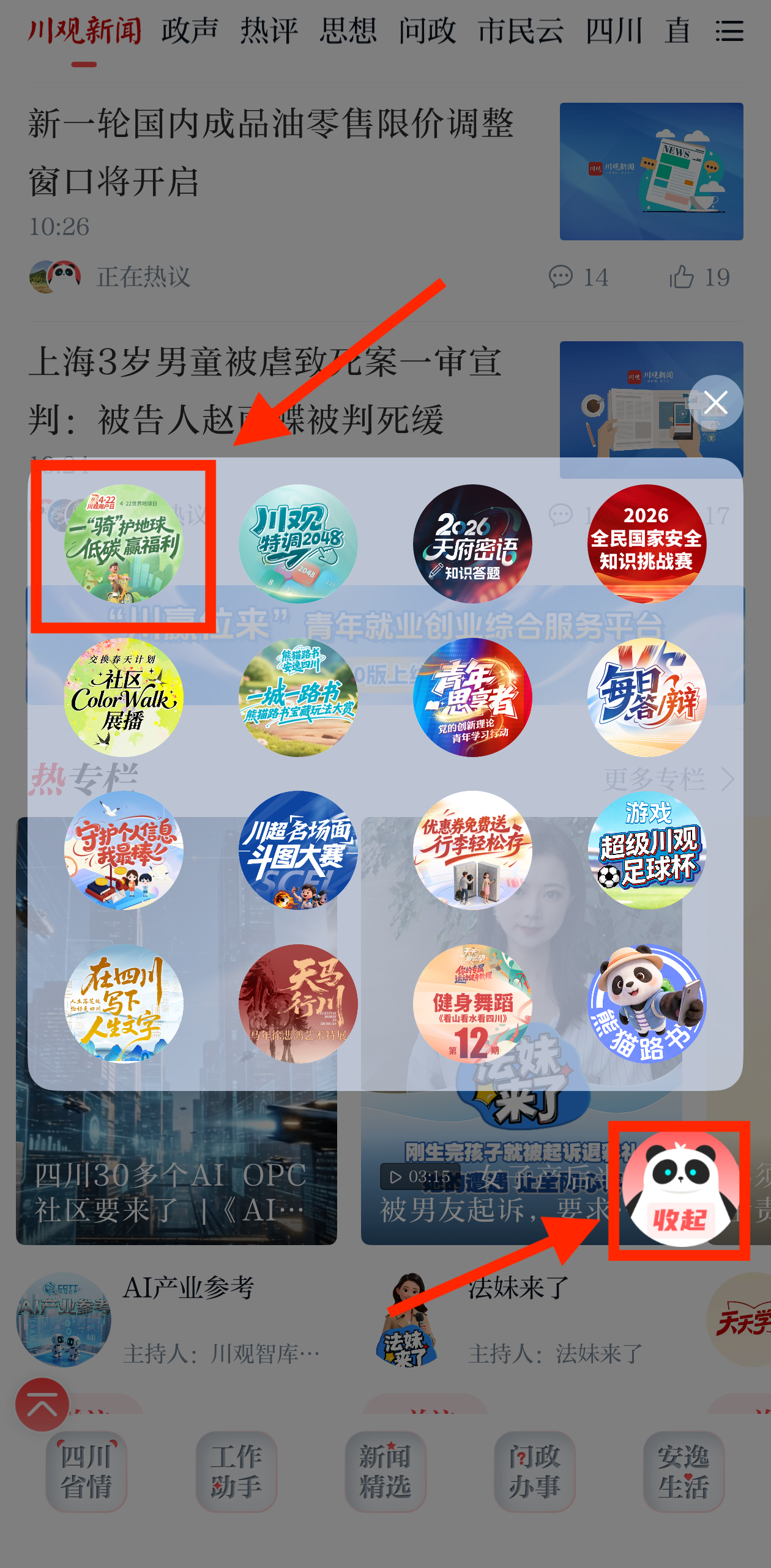Open the channel list menu icon
The image size is (771, 1568).
tap(729, 31)
